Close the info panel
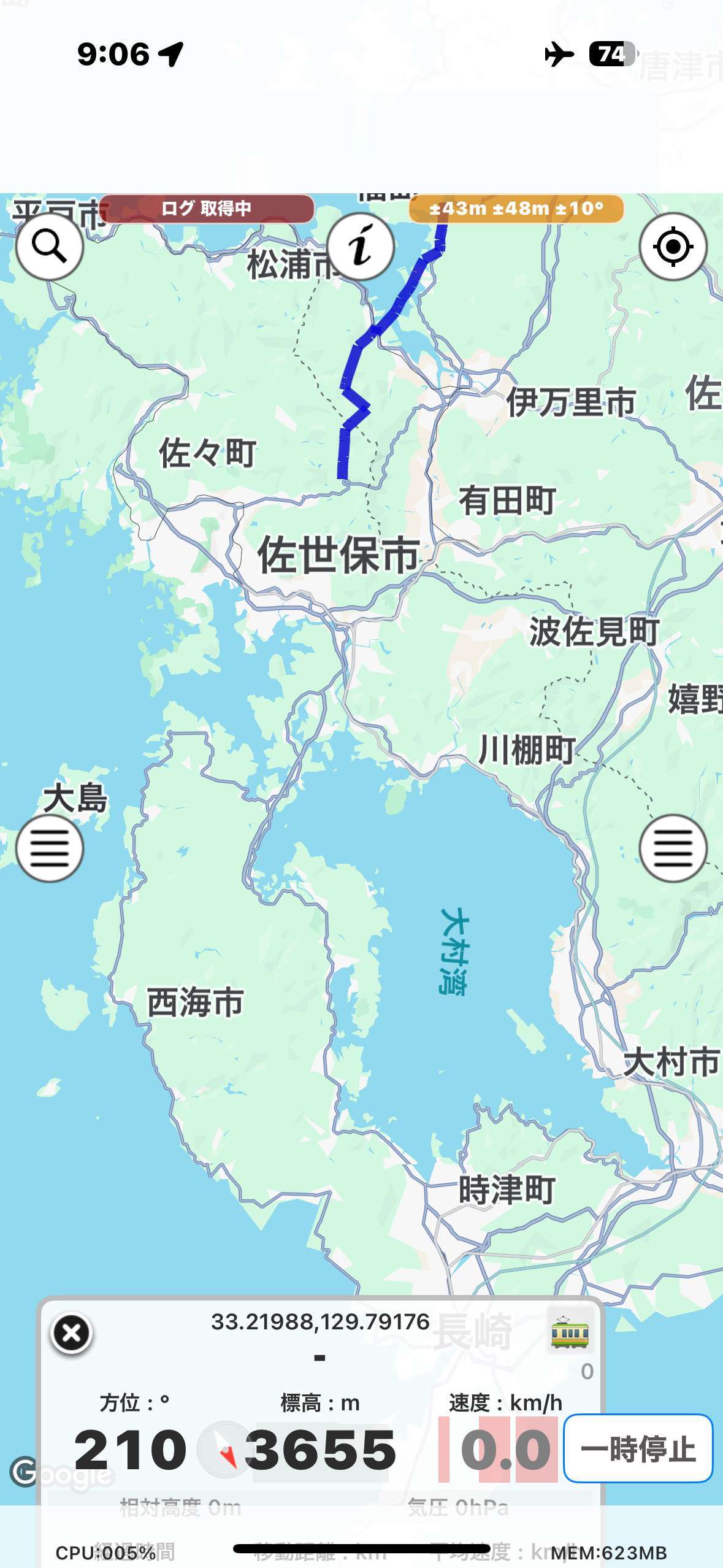 (71, 1333)
